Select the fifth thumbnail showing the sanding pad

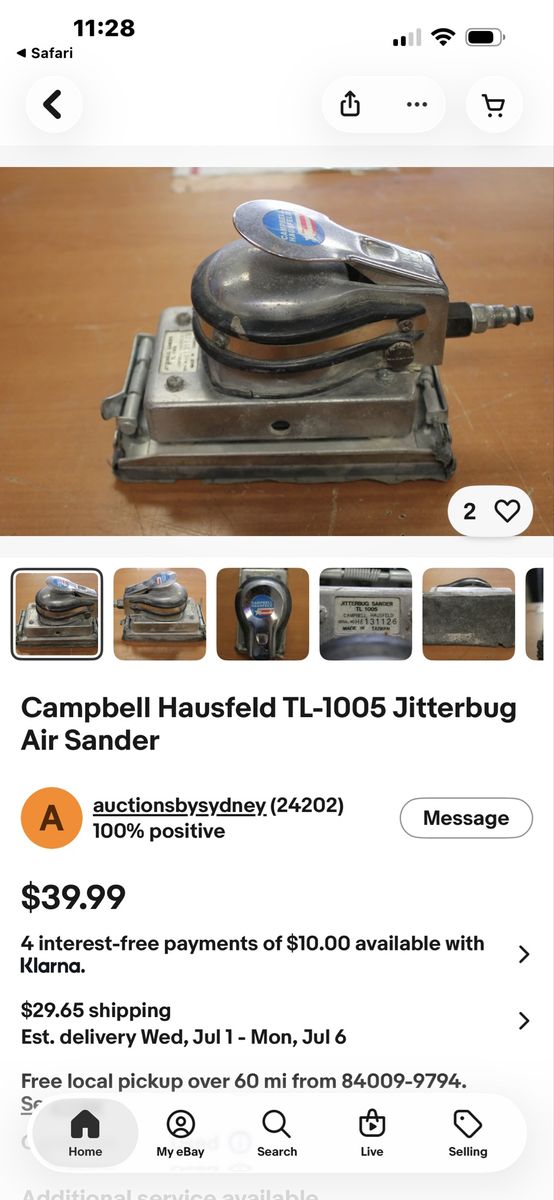click(x=469, y=614)
